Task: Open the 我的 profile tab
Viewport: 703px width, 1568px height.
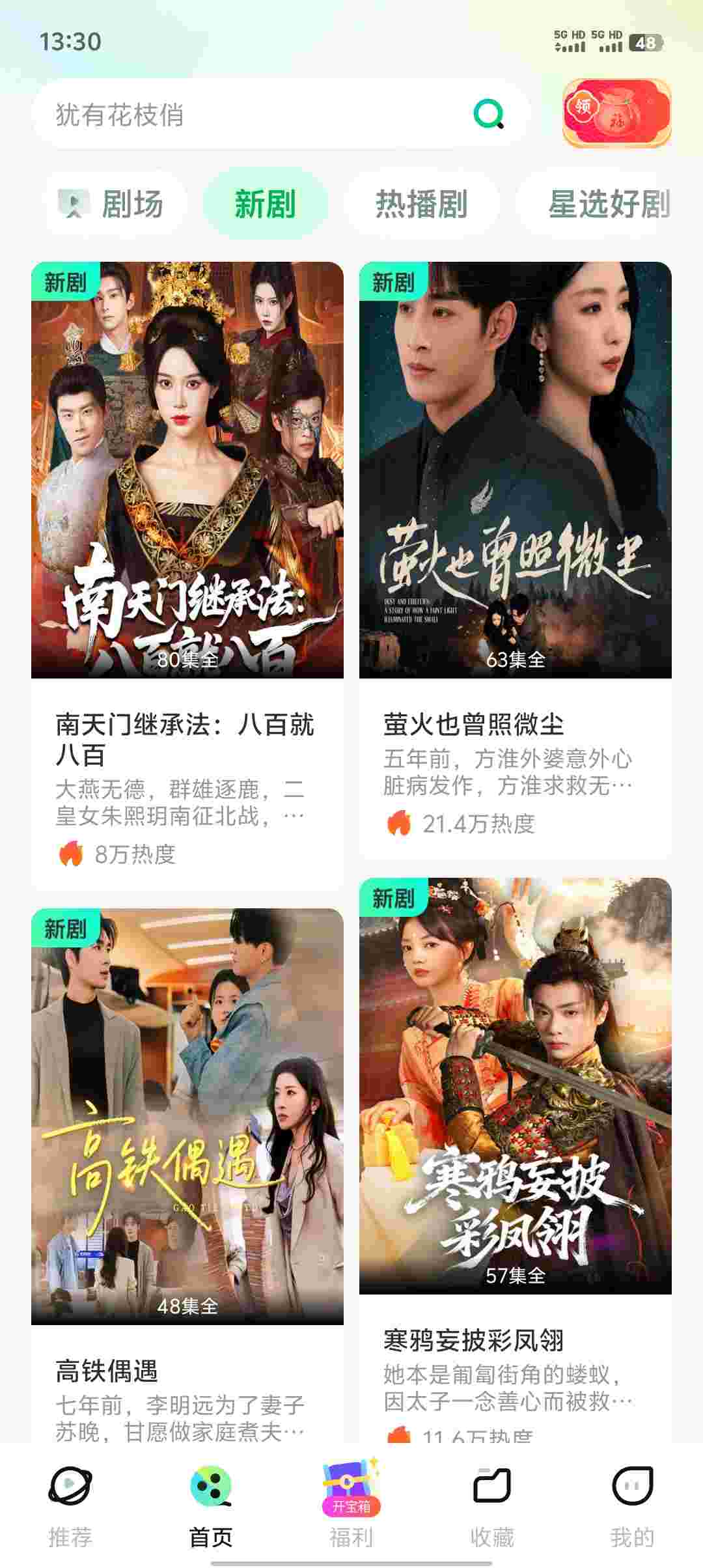Action: pos(632,1505)
